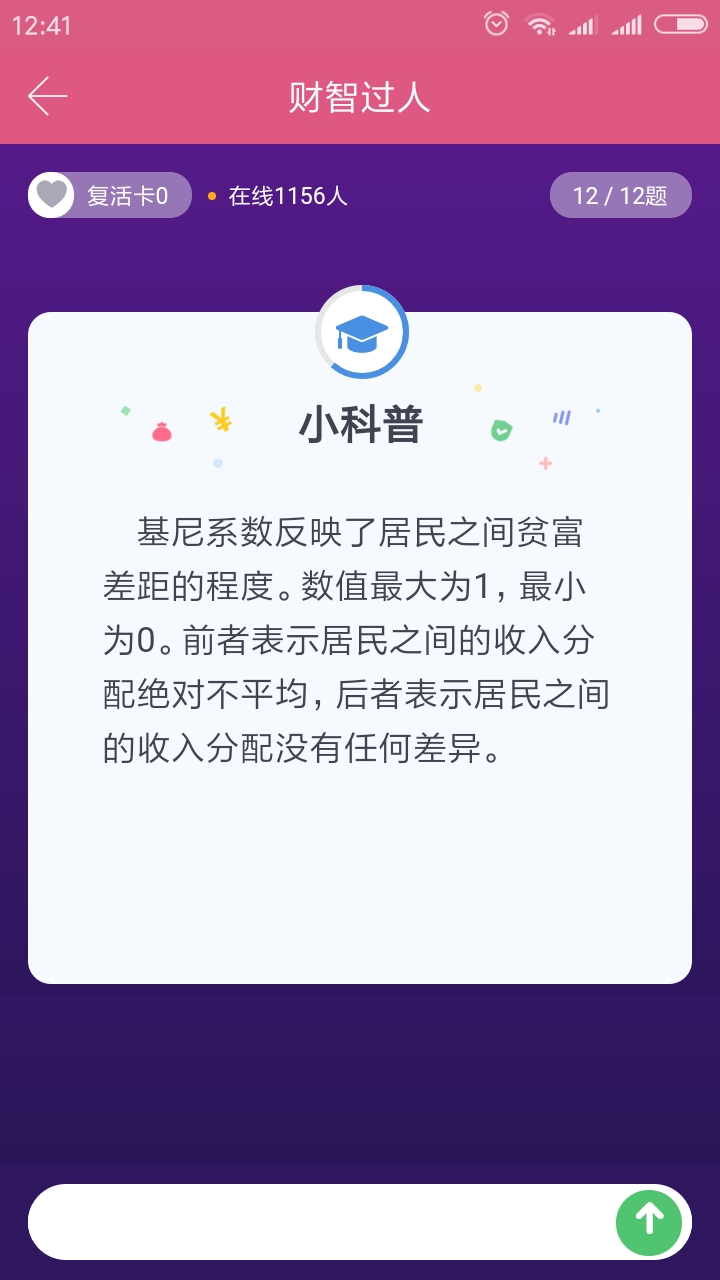Image resolution: width=720 pixels, height=1280 pixels.
Task: Tap the green up-arrow send button
Action: [x=649, y=1221]
